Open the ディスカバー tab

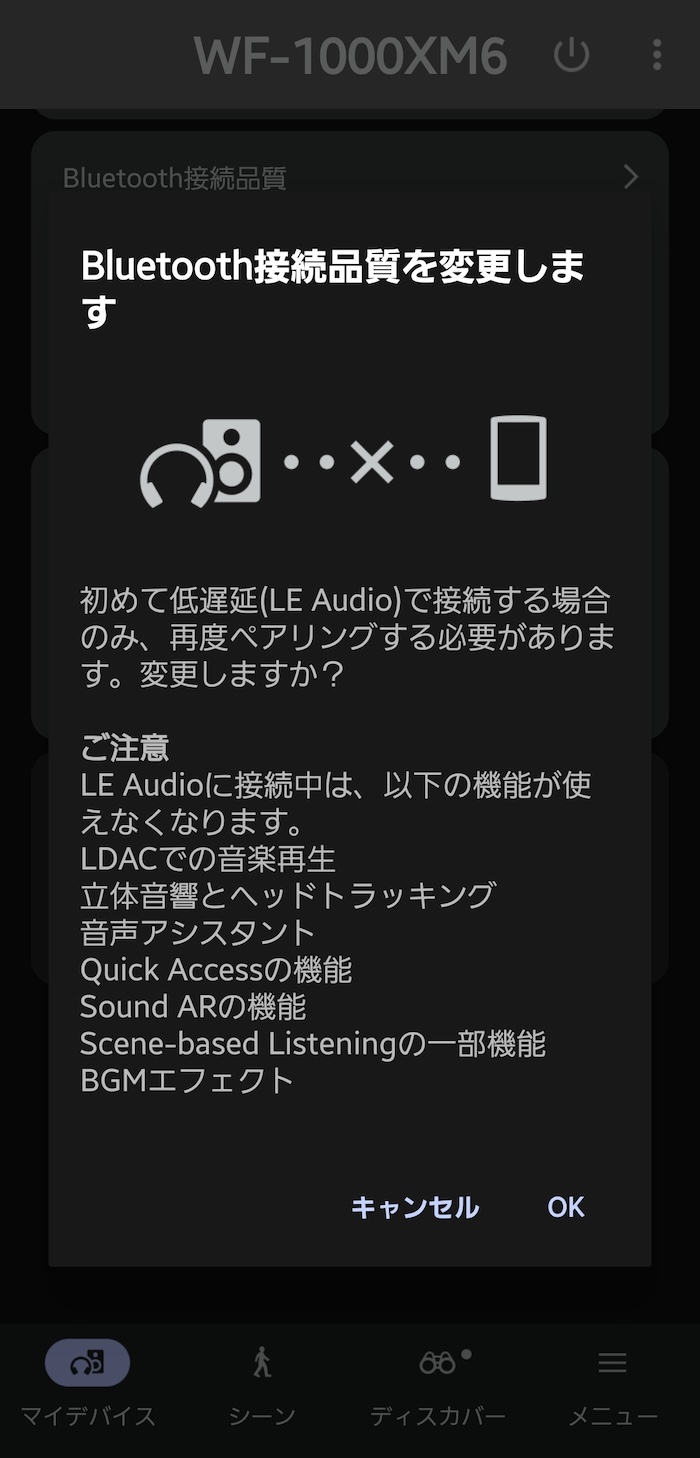click(438, 1385)
